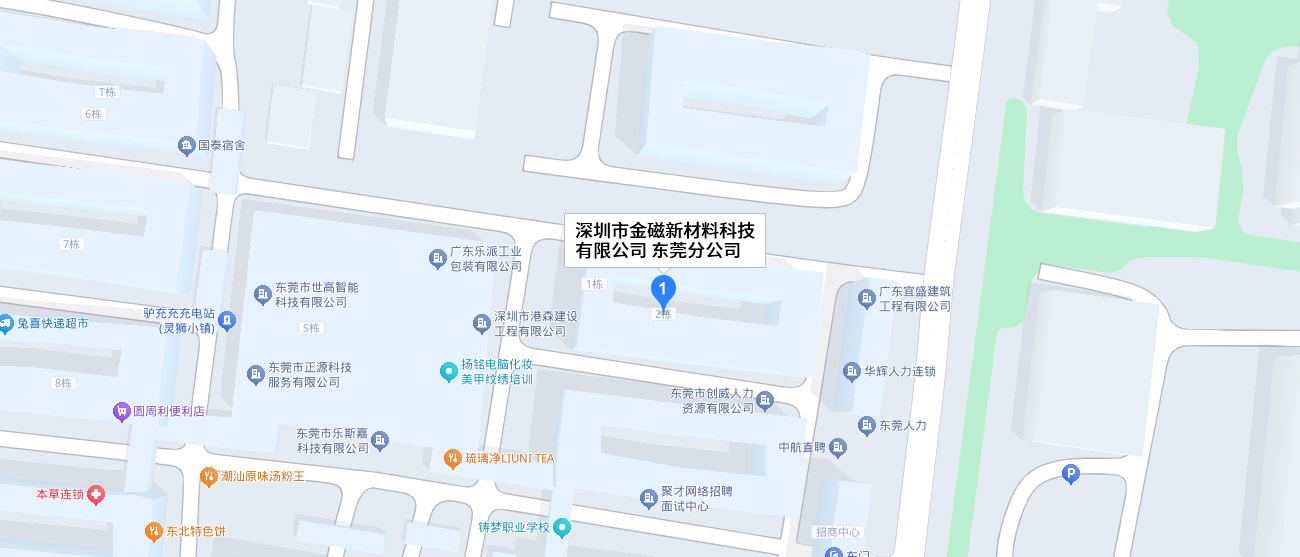Viewport: 1300px width, 557px height.
Task: Select the 扬铭电脑化妆美甲纹绣培训 marker
Action: pos(448,372)
